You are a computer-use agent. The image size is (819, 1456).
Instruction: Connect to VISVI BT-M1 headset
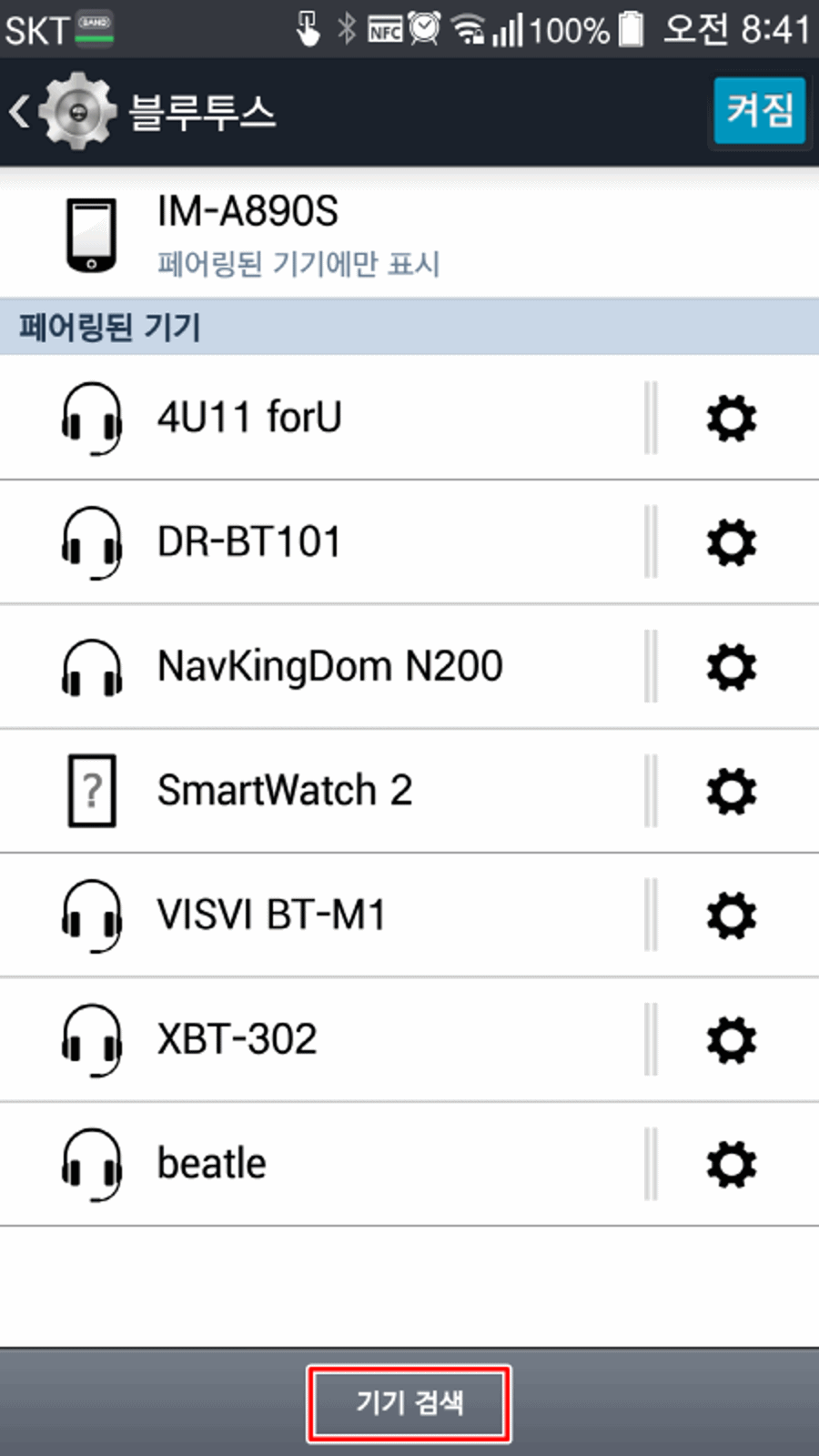point(320,915)
